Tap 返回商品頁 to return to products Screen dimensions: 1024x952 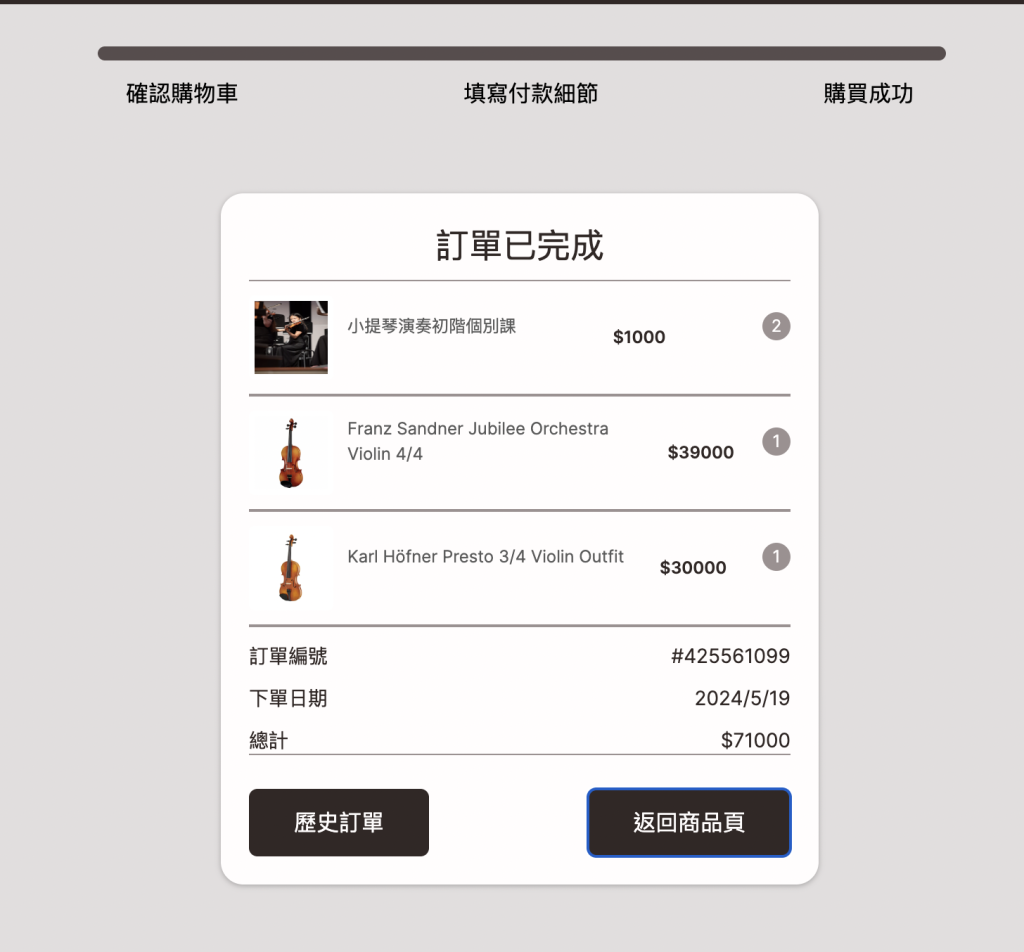[689, 822]
